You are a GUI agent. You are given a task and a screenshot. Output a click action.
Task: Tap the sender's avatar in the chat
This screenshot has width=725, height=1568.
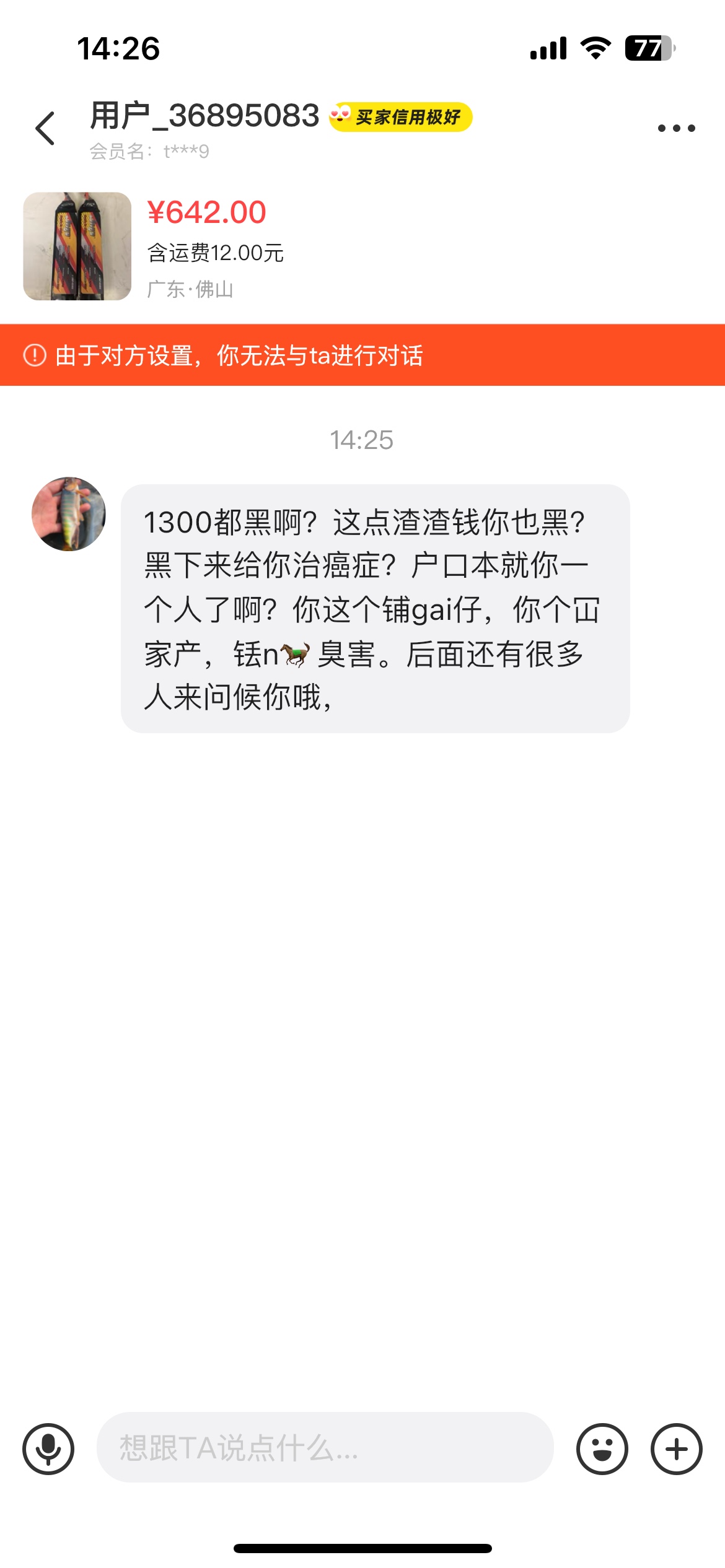(69, 514)
